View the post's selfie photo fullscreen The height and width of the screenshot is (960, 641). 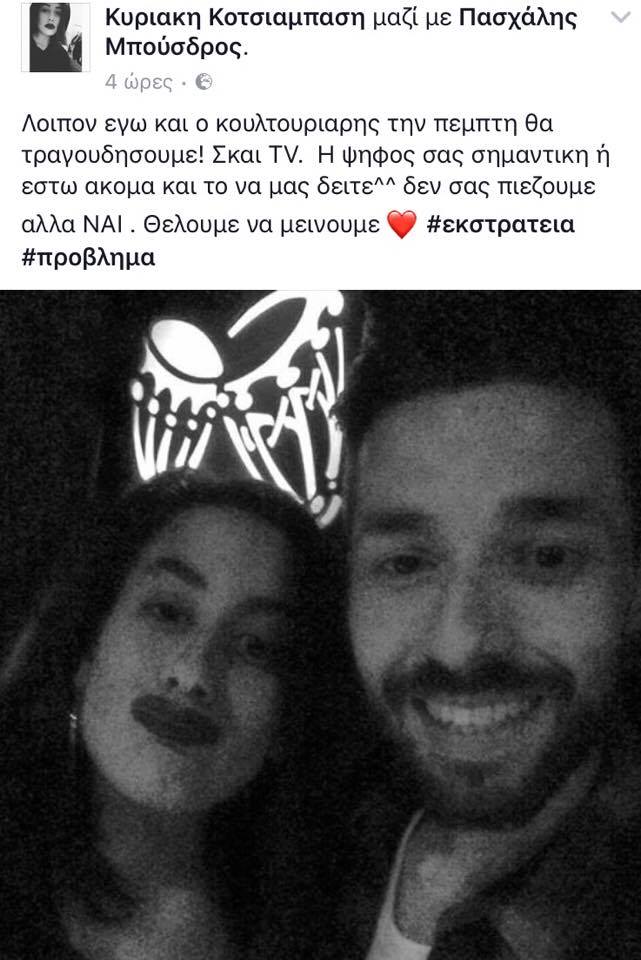(320, 625)
